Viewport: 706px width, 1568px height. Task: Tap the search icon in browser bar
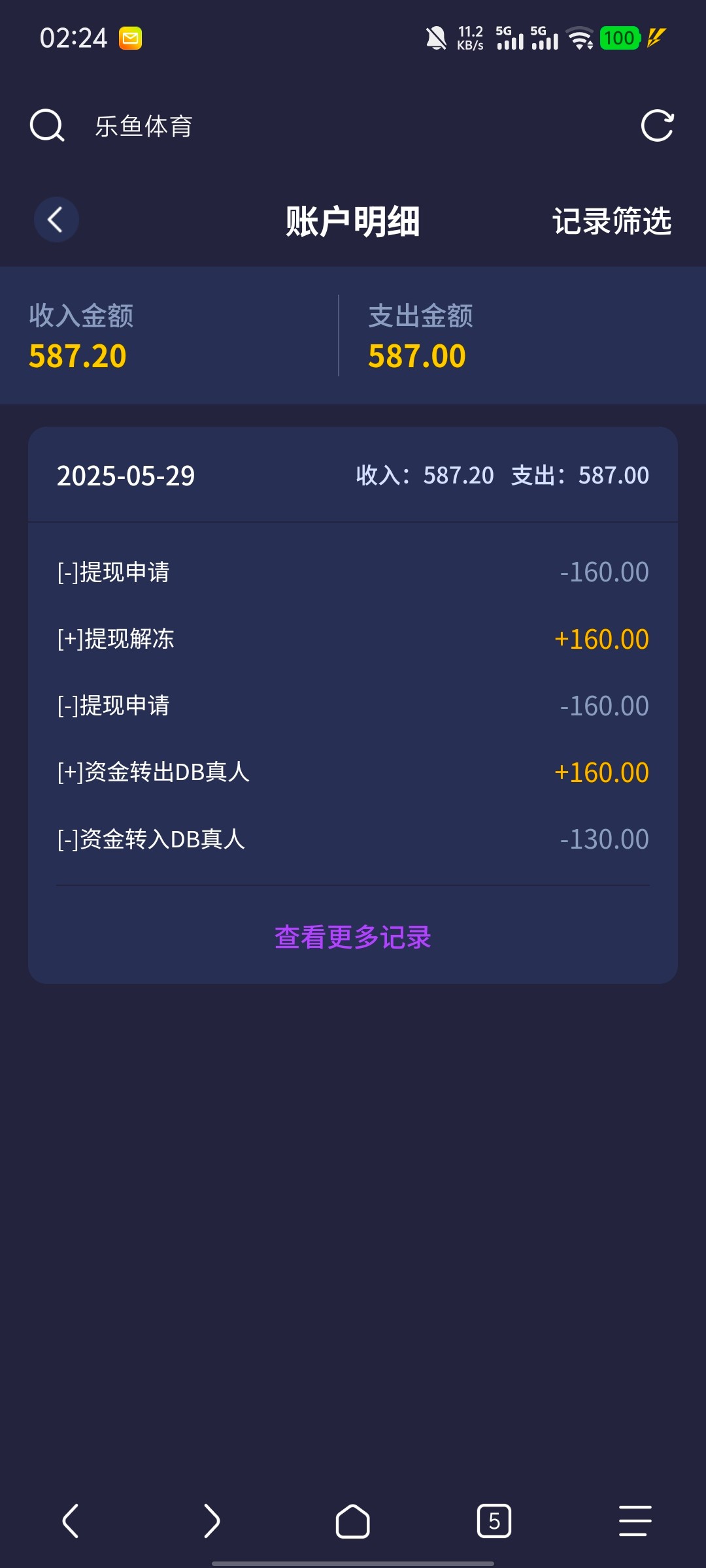pyautogui.click(x=47, y=125)
